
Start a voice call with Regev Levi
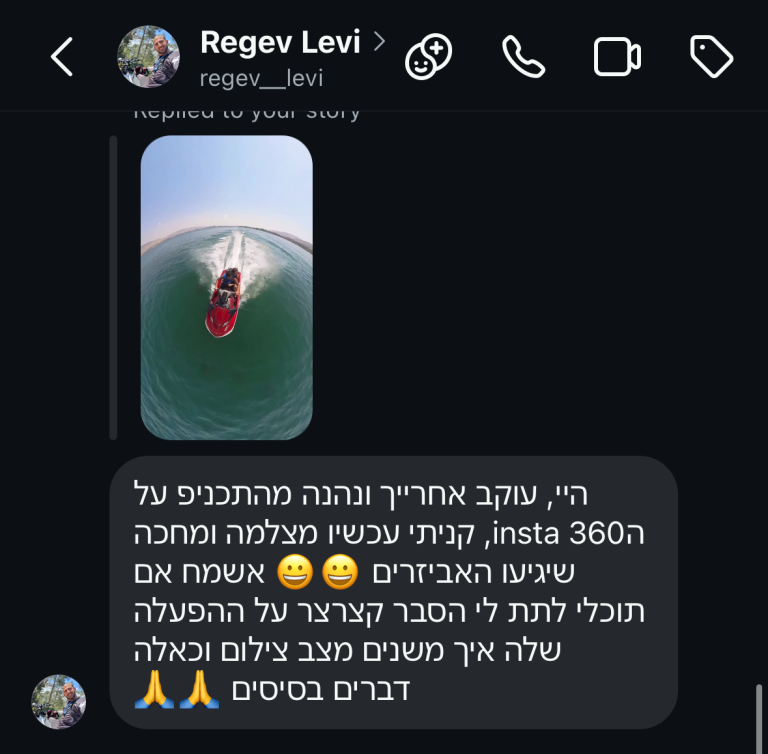pos(523,57)
